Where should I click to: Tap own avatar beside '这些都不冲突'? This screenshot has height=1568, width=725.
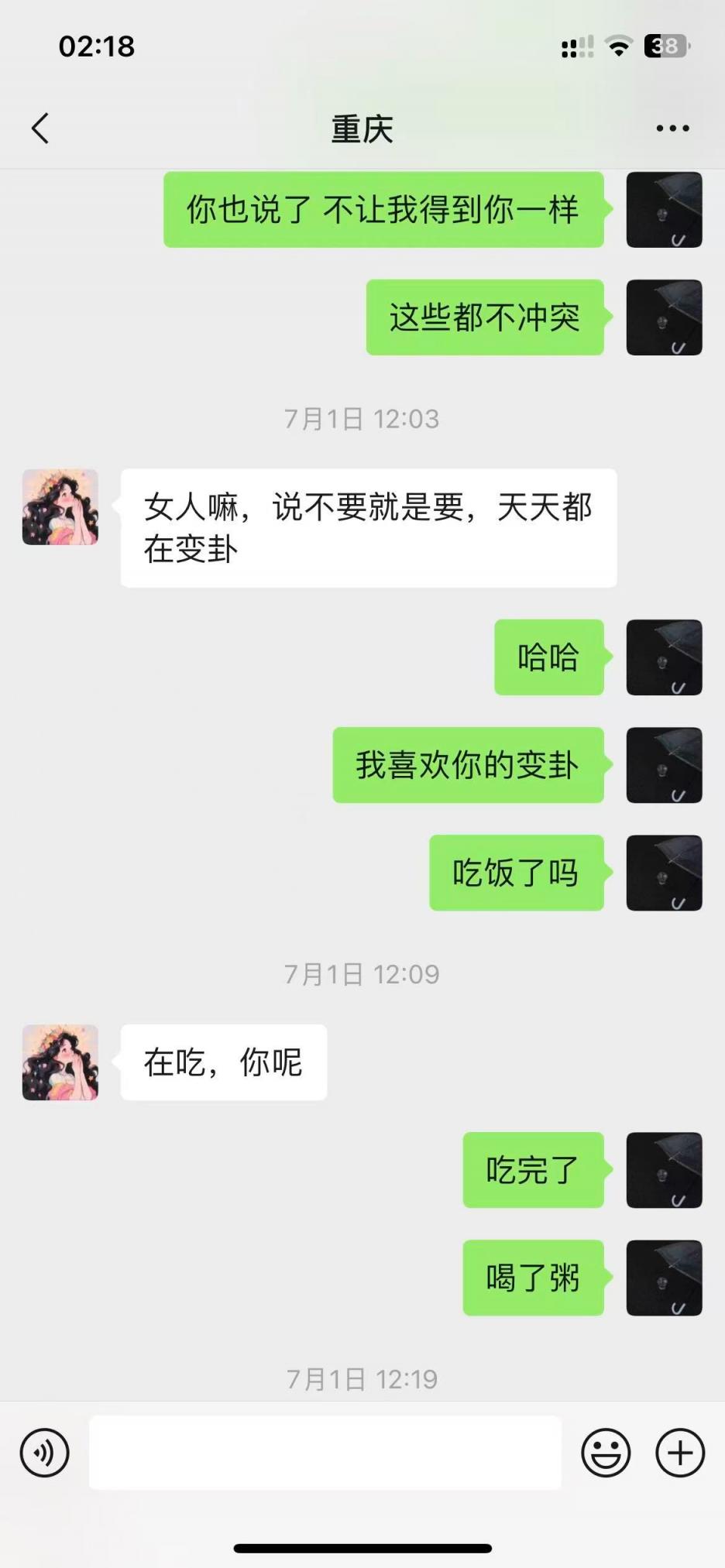point(664,317)
